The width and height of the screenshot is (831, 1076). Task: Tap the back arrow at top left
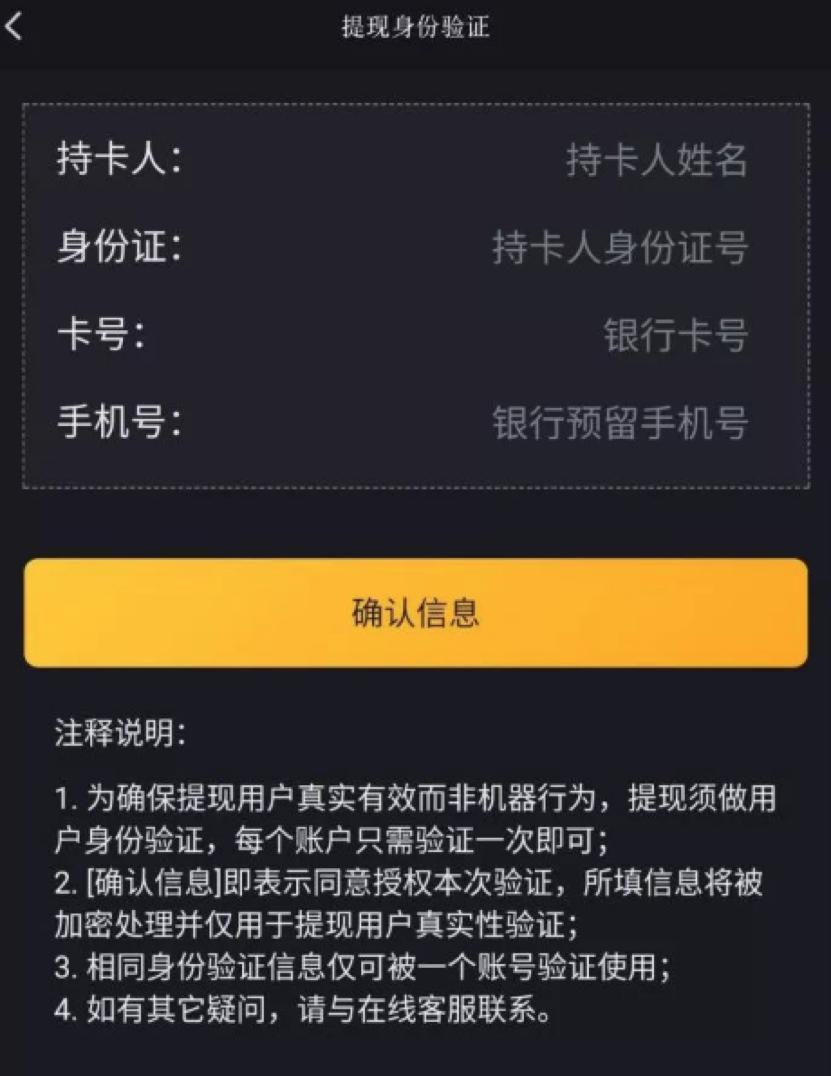(x=18, y=28)
